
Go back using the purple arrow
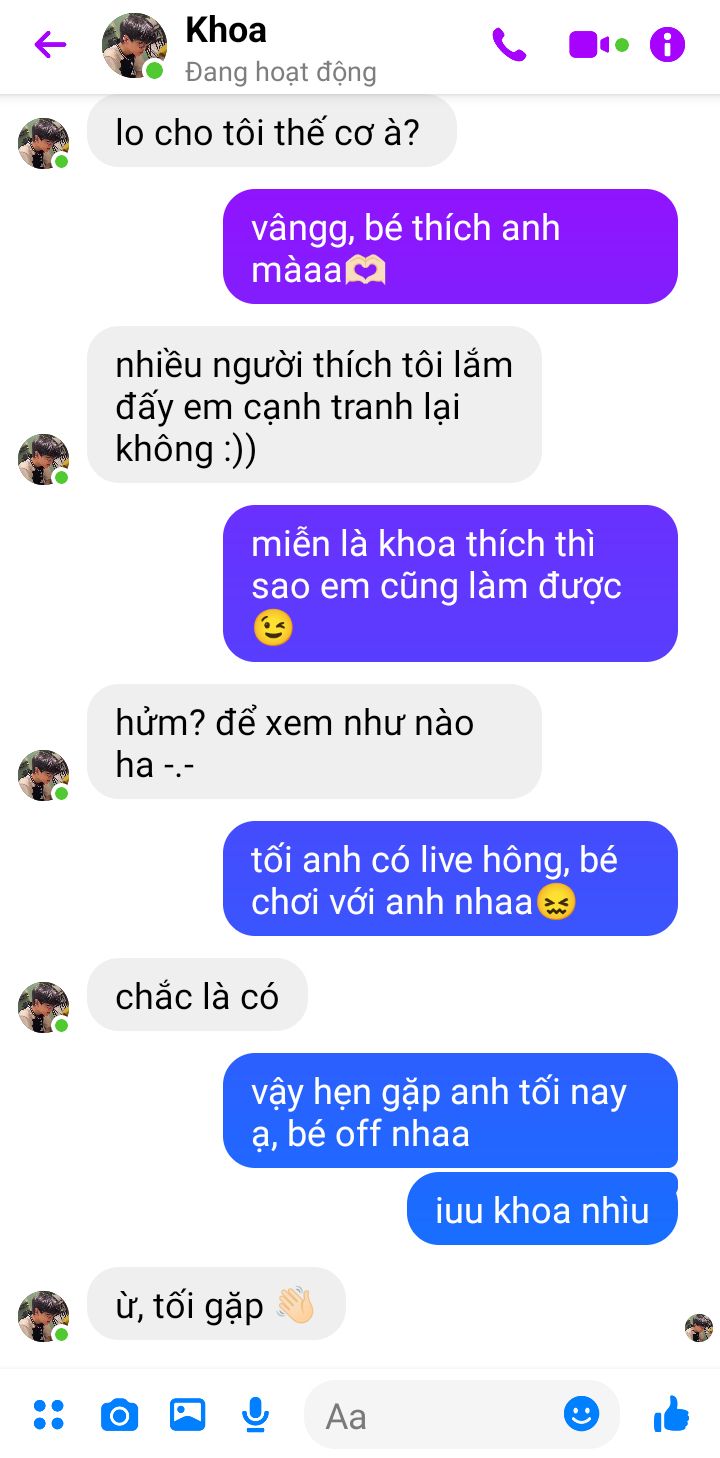point(50,45)
